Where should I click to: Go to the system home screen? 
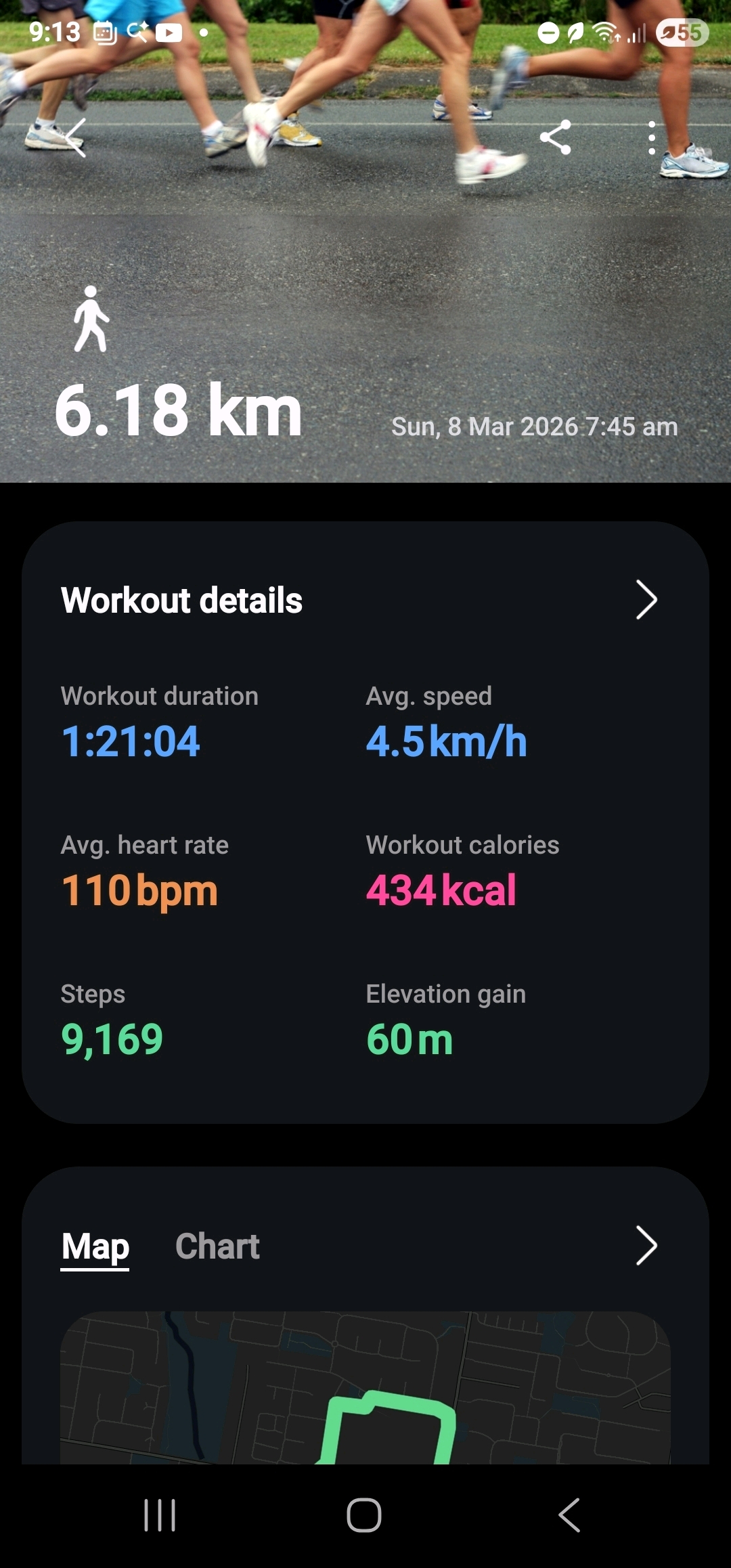tap(364, 1515)
